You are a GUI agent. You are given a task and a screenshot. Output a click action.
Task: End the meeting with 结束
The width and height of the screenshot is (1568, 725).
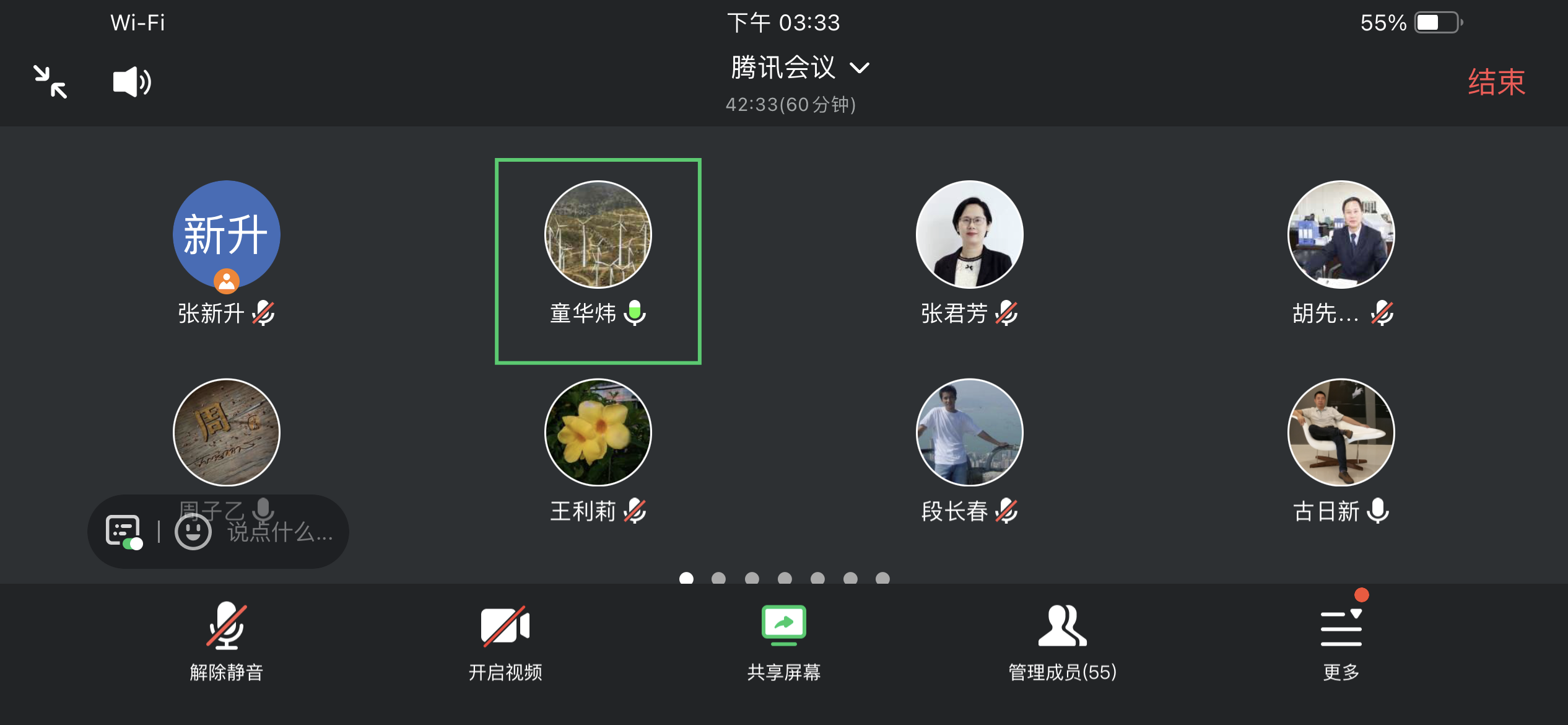pos(1496,82)
